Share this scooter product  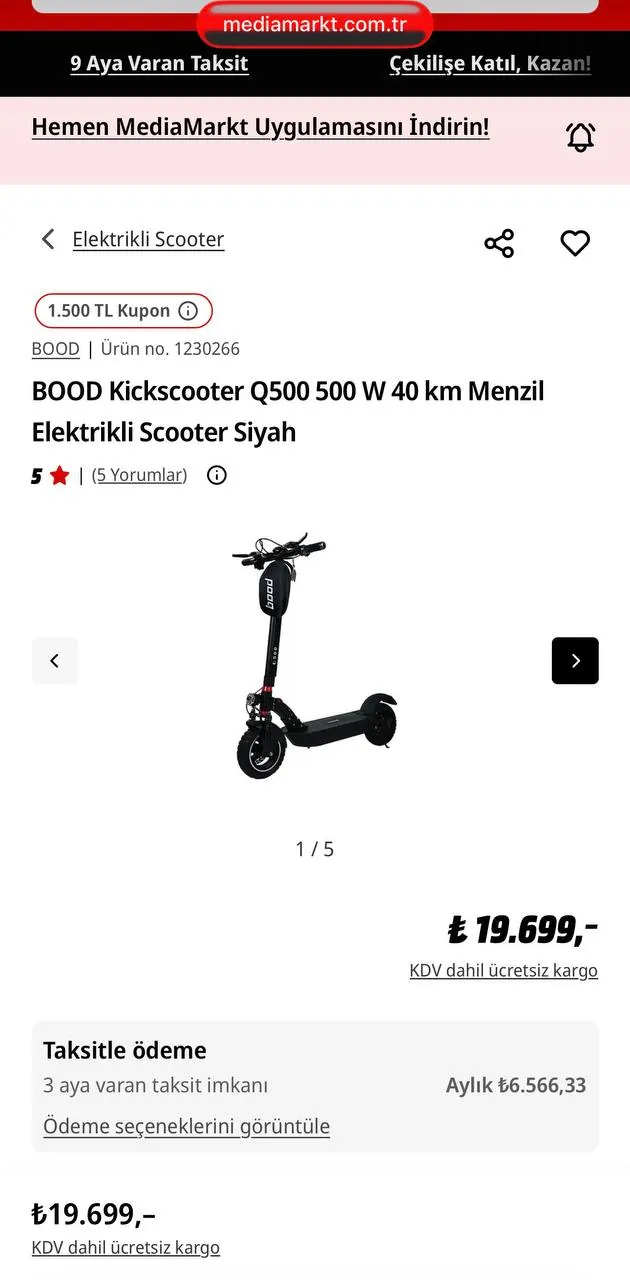point(499,243)
